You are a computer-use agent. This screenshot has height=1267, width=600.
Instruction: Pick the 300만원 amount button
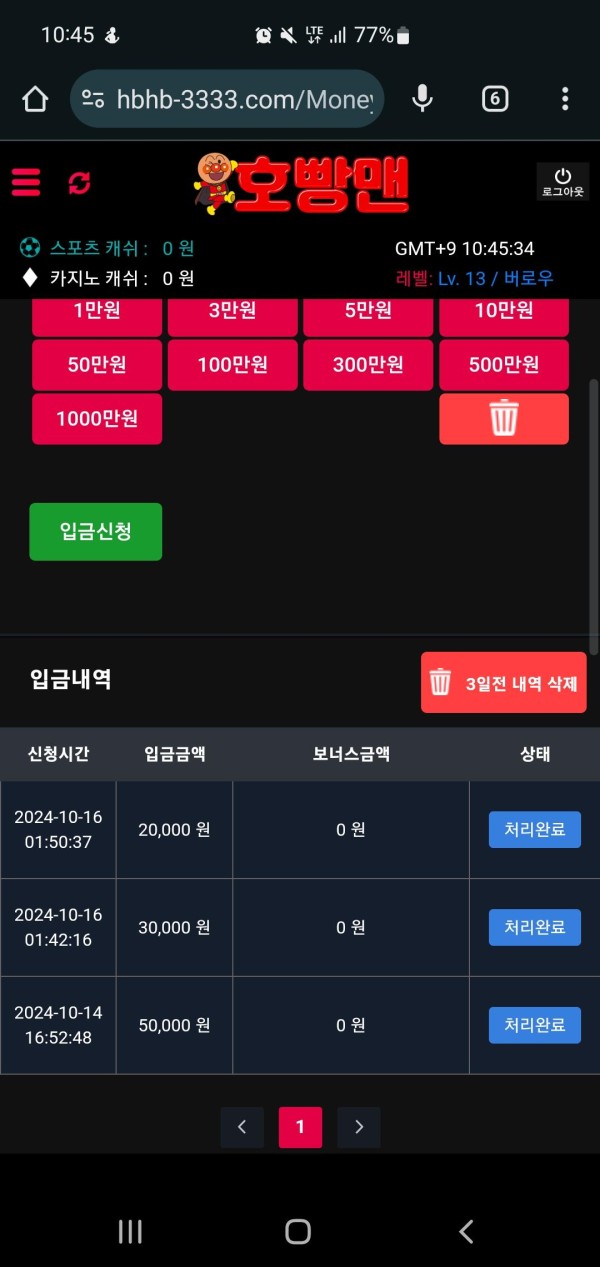[x=368, y=365]
